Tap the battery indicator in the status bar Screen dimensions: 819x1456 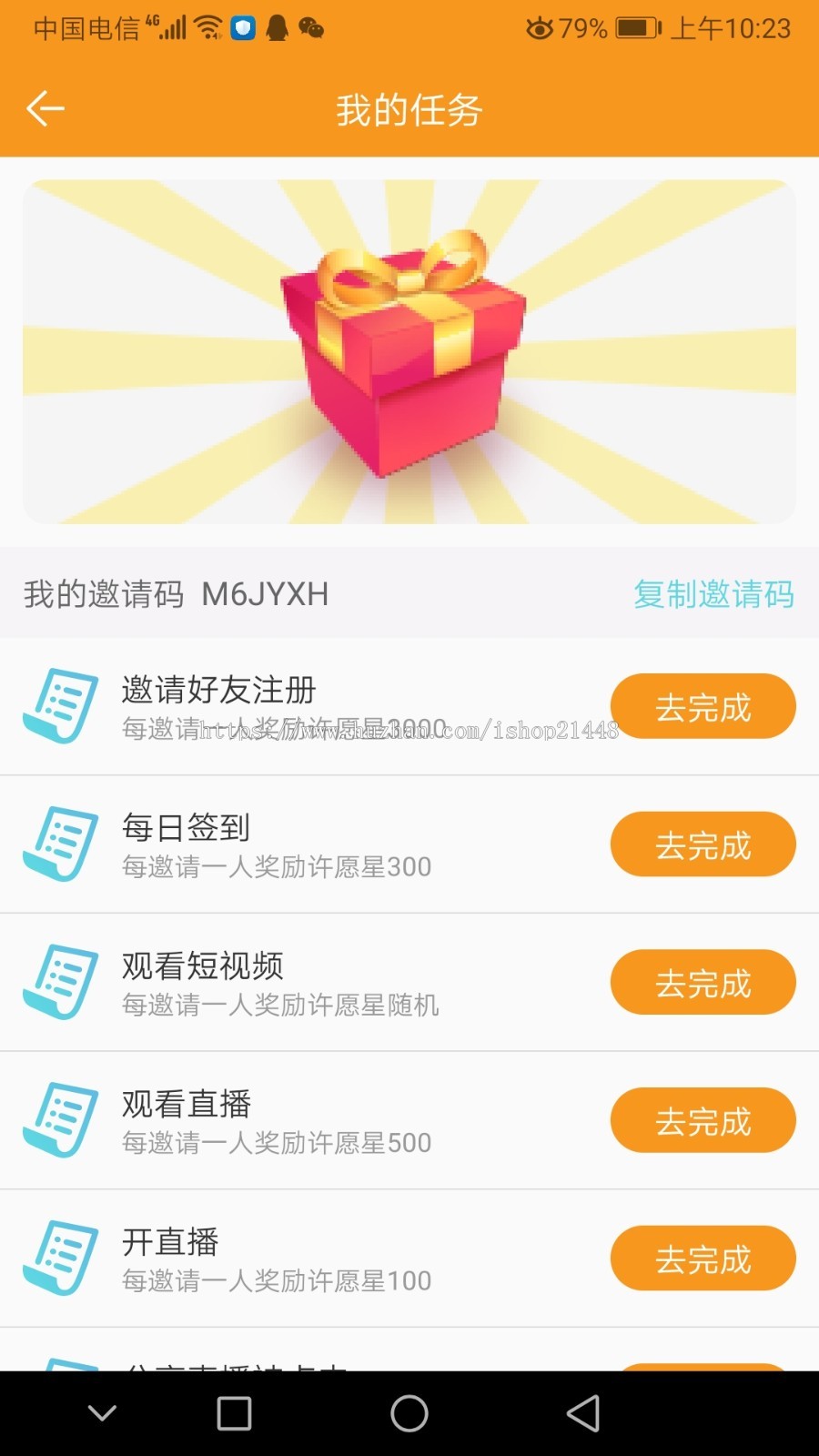pos(634,28)
